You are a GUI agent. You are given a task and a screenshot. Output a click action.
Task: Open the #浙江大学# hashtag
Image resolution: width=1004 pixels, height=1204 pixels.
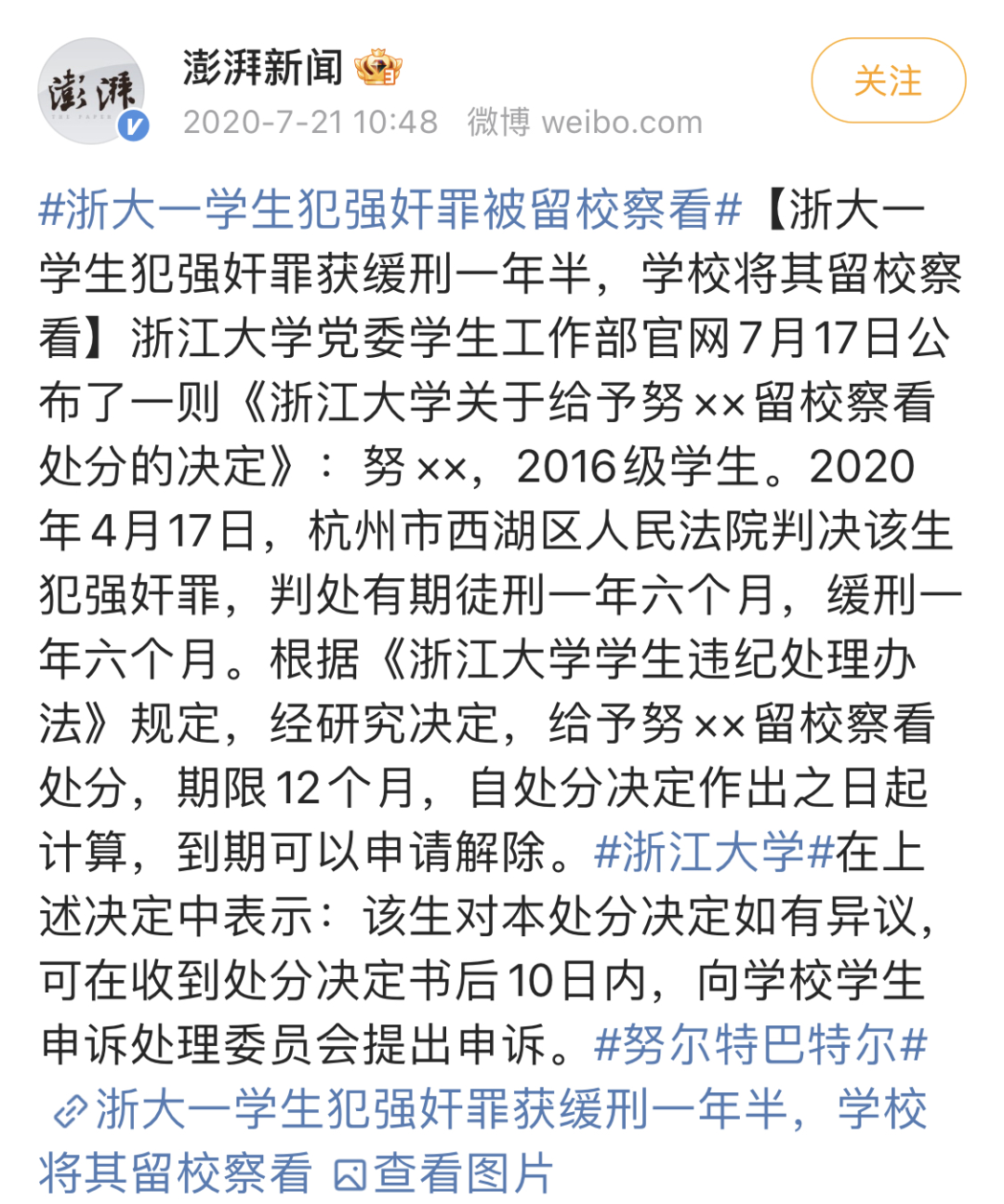[713, 852]
